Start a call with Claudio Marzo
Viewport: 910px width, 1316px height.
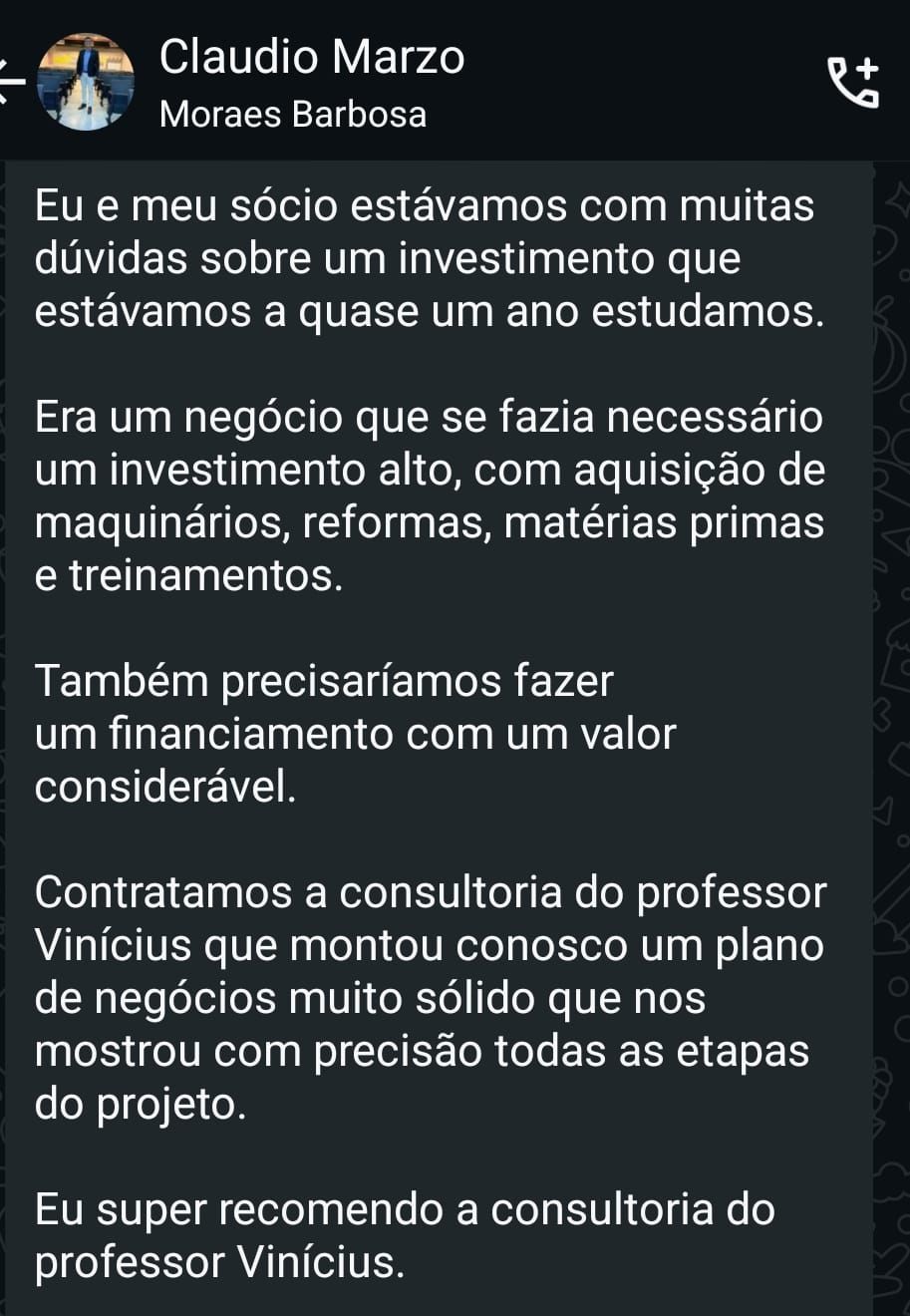click(853, 82)
